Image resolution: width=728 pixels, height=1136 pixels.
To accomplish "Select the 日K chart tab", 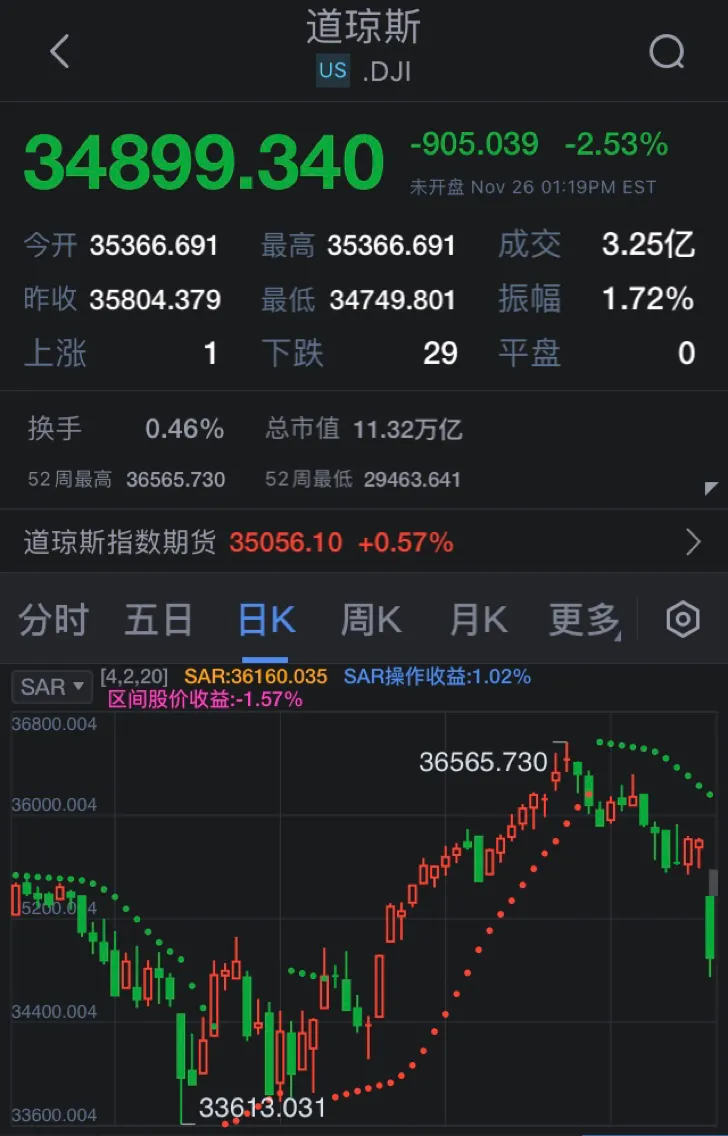I will (x=266, y=620).
